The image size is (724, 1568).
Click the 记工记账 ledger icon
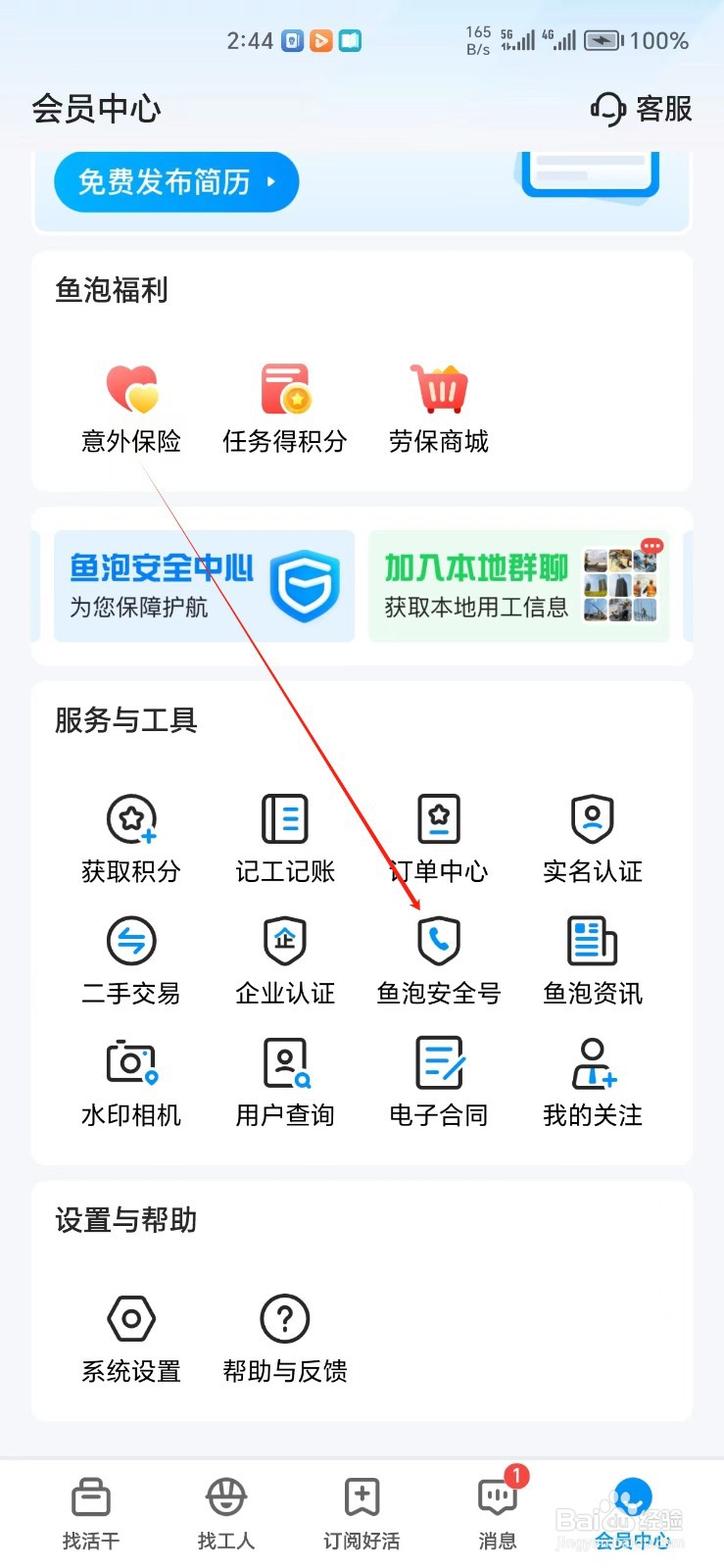click(x=284, y=838)
